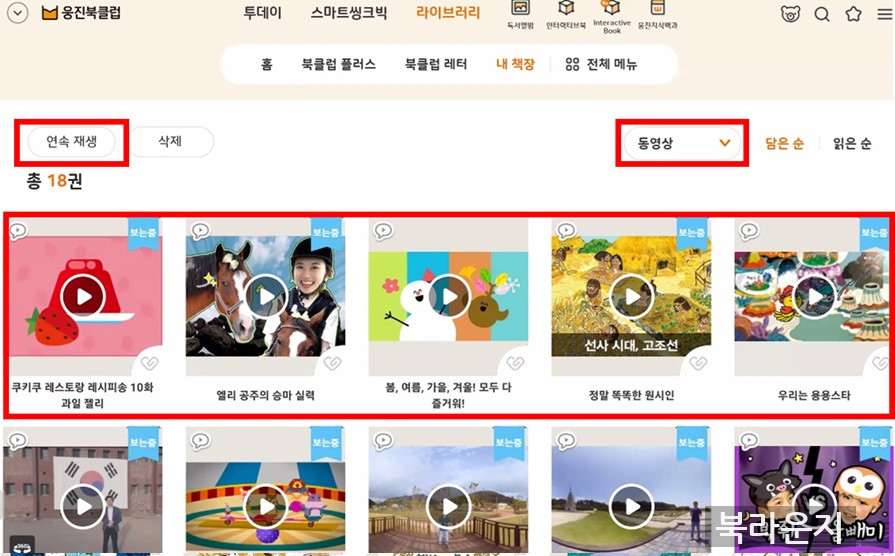Open the 북클럽 플러스 sub-tab

pos(339,64)
